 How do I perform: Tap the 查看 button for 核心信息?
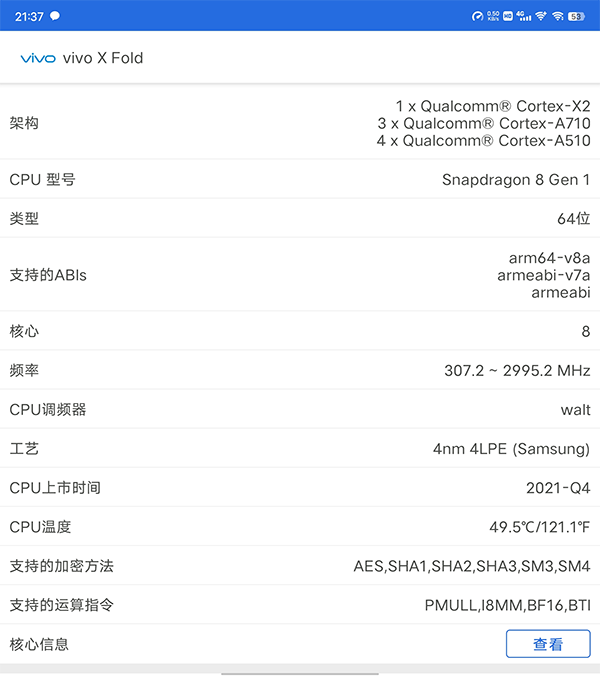pos(548,644)
